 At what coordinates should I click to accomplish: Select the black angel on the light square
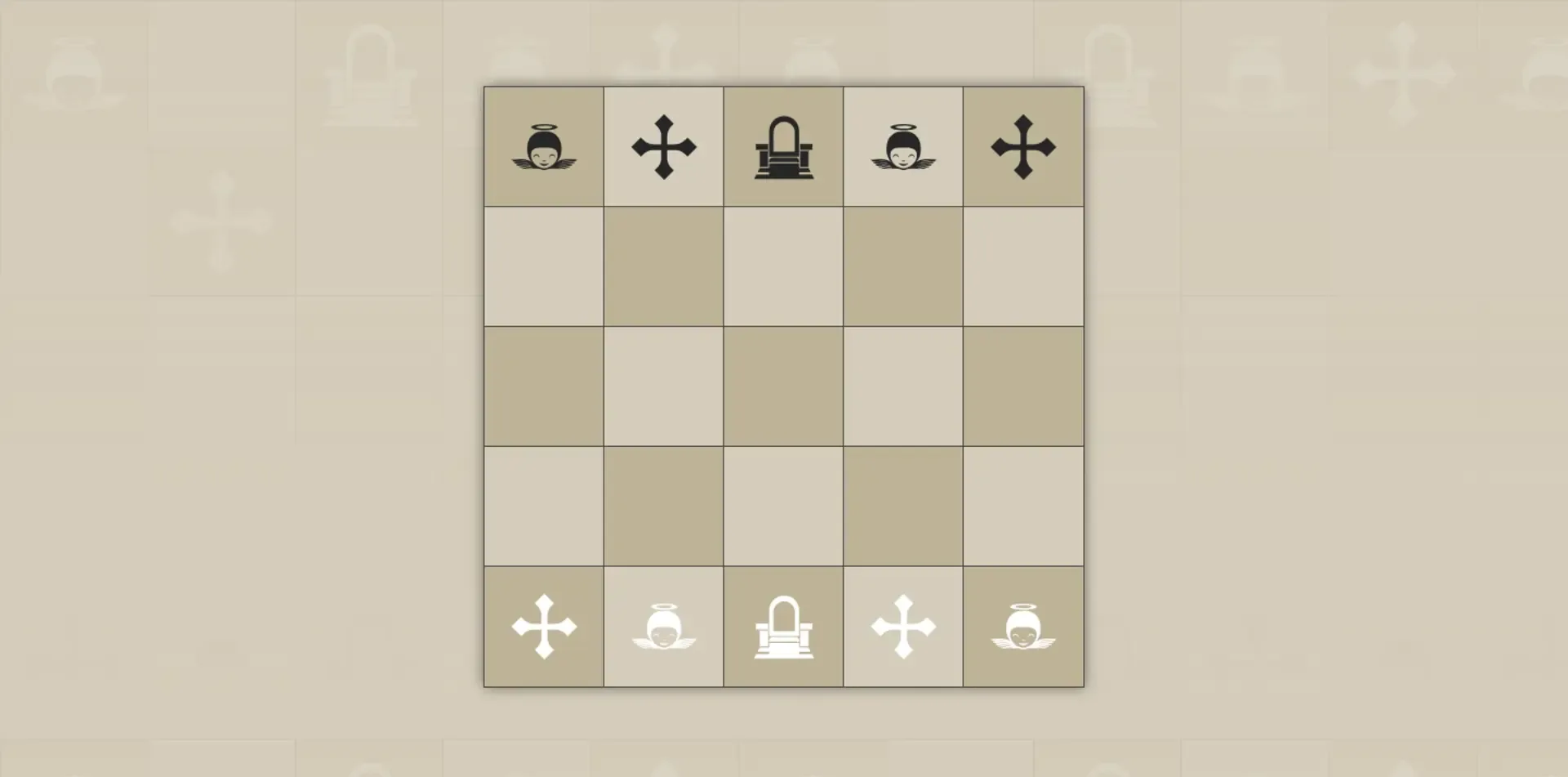coord(903,147)
